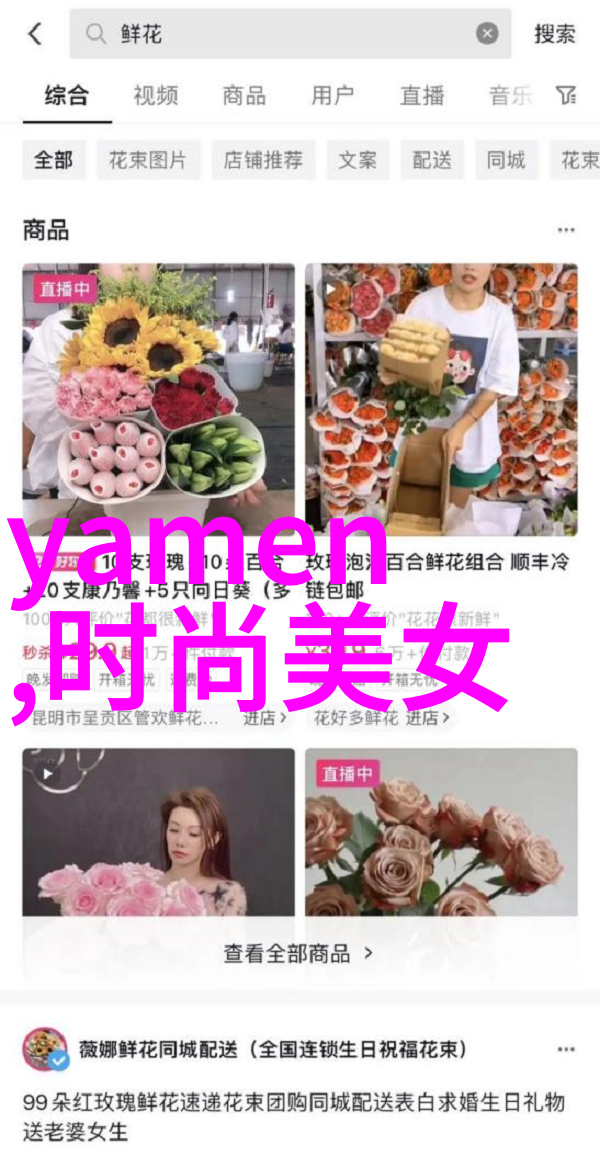Switch to the 直播 tab

click(422, 96)
